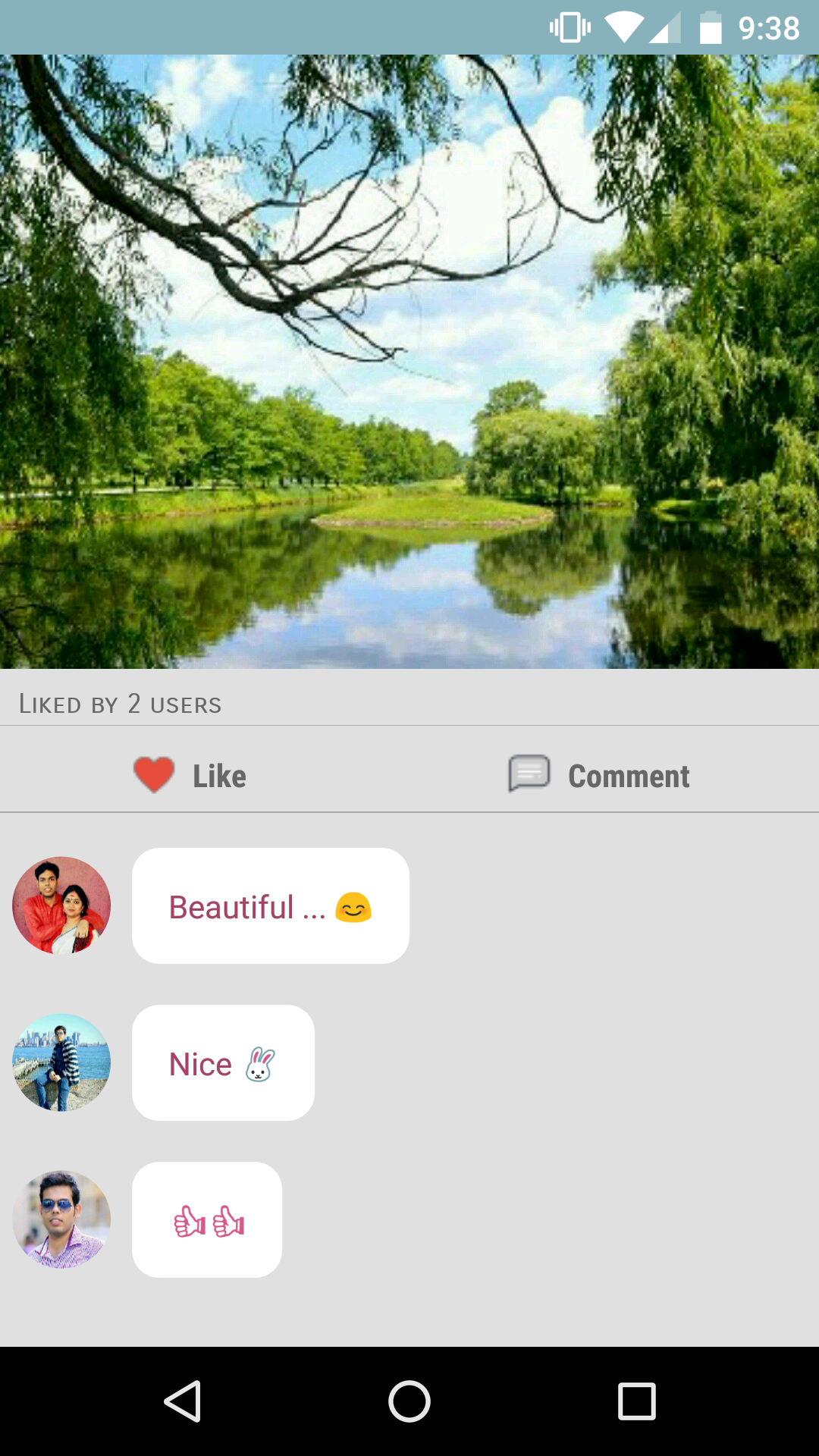Open the second commenter's avatar photo

coord(61,1062)
